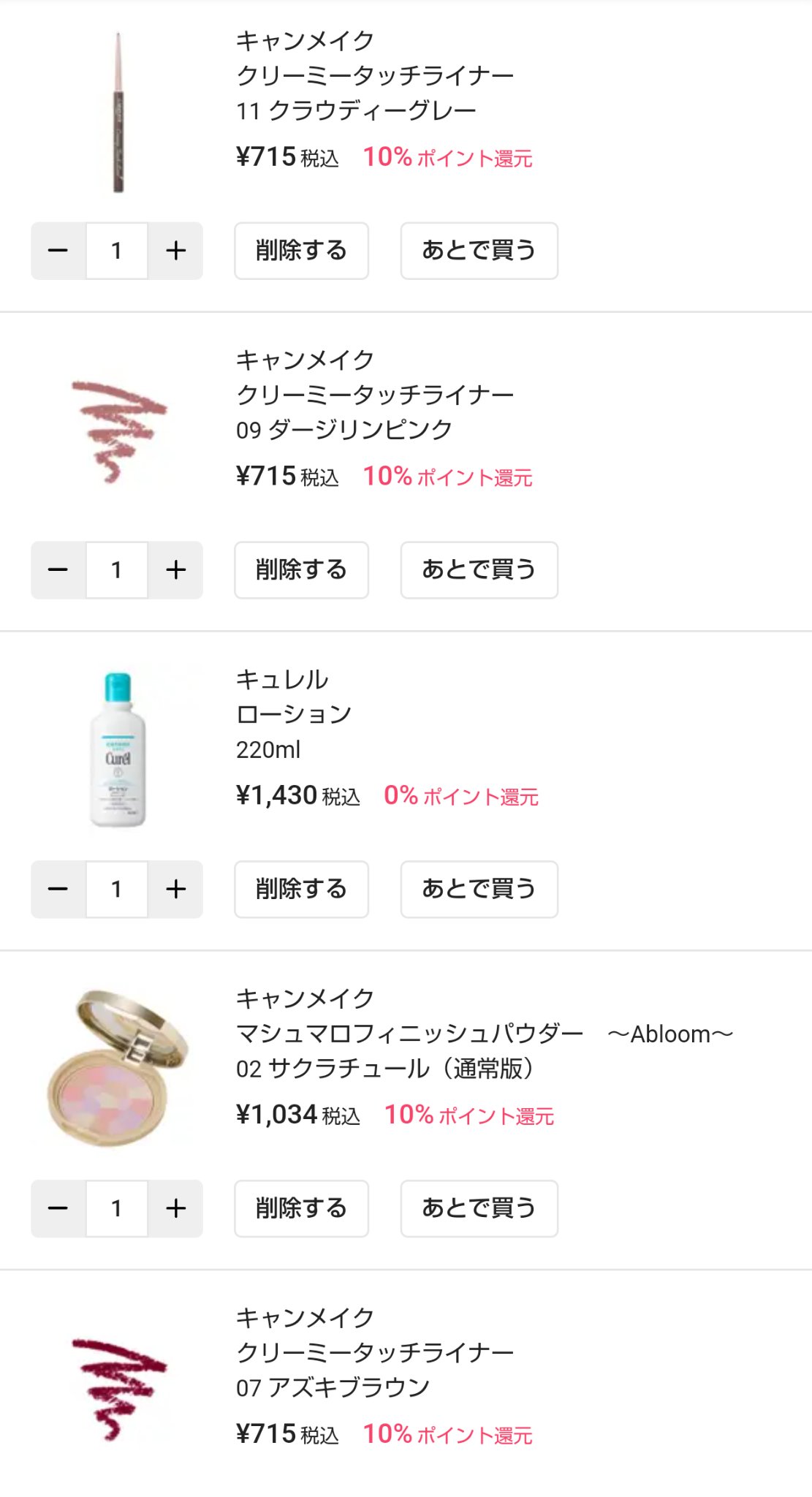Open the アズキブラウン swatch image
The width and height of the screenshot is (812, 1497).
(117, 1389)
